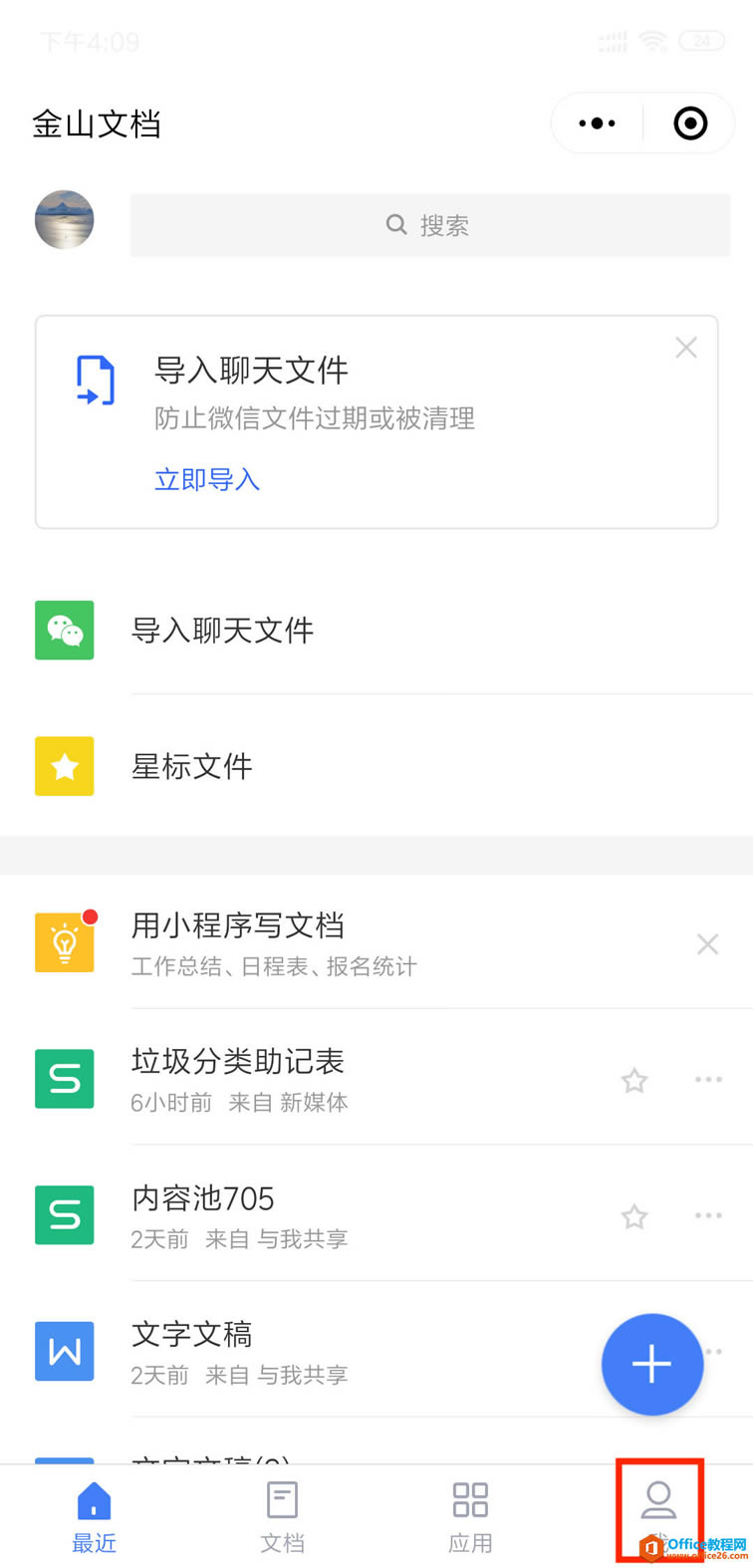Open more options for 内容池705

tap(708, 1215)
